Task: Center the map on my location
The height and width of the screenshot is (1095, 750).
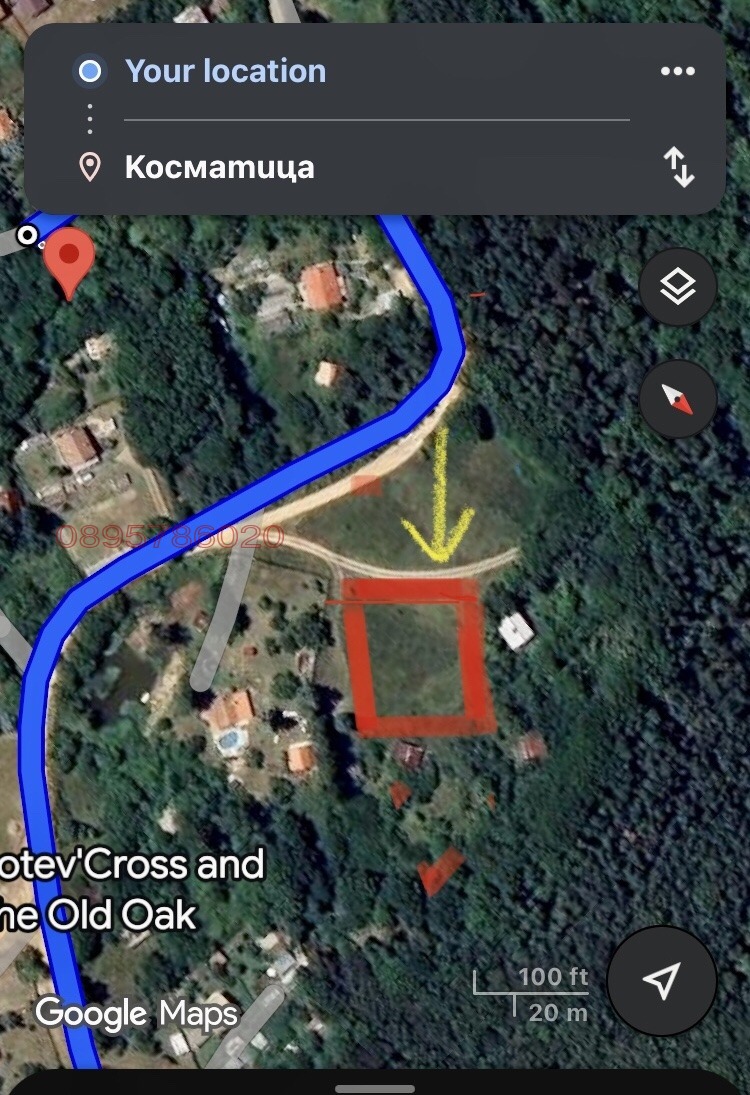Action: pos(661,981)
